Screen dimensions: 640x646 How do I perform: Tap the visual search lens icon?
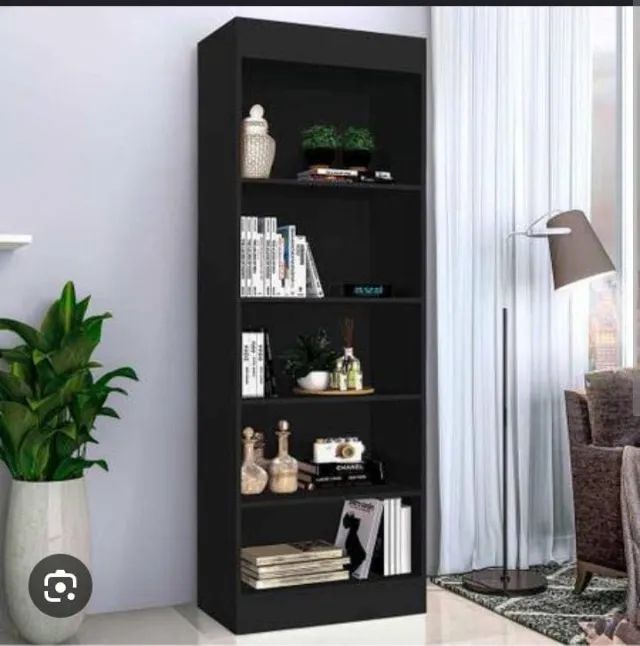tap(60, 585)
